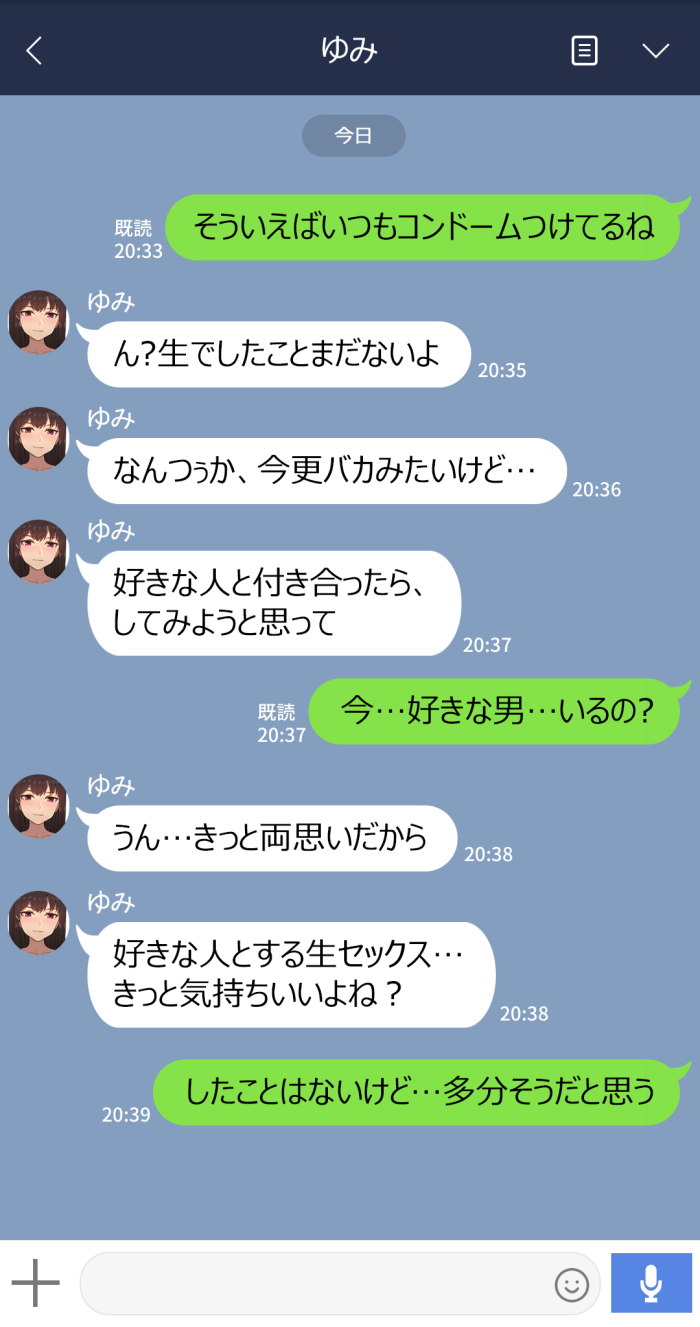Expand the chat menu chevron
Image resolution: width=700 pixels, height=1327 pixels.
(655, 51)
